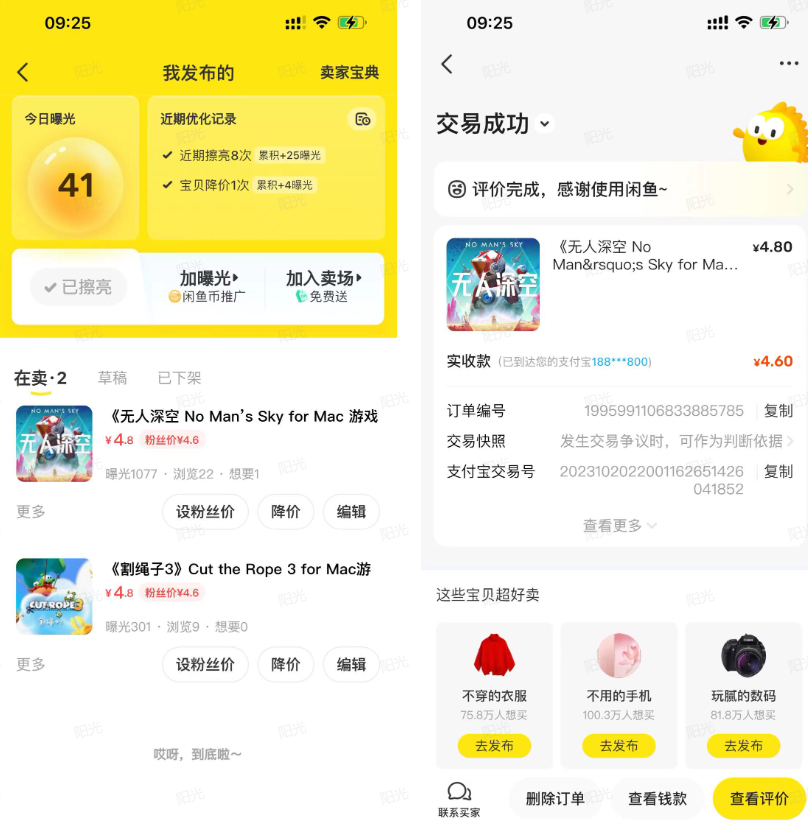Tap 去发布 under 不穿的衣服

[x=494, y=745]
